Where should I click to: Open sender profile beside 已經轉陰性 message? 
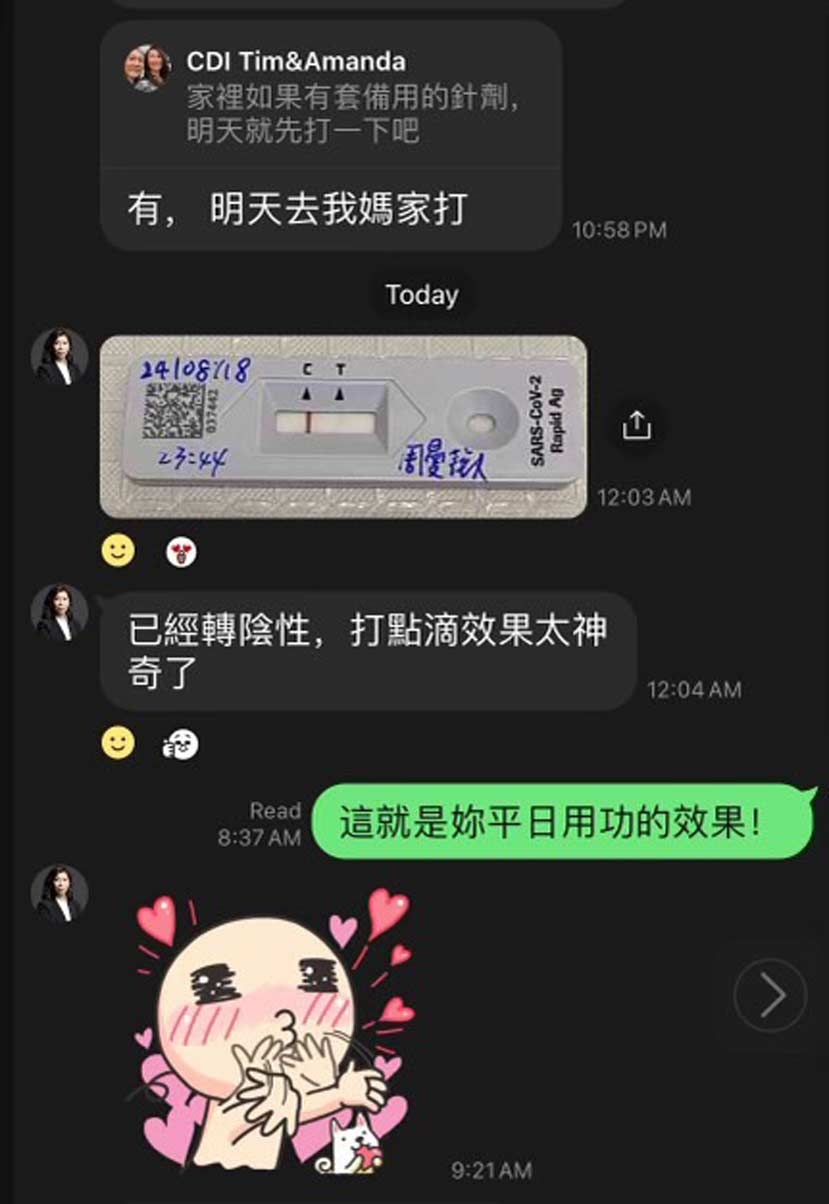(59, 612)
